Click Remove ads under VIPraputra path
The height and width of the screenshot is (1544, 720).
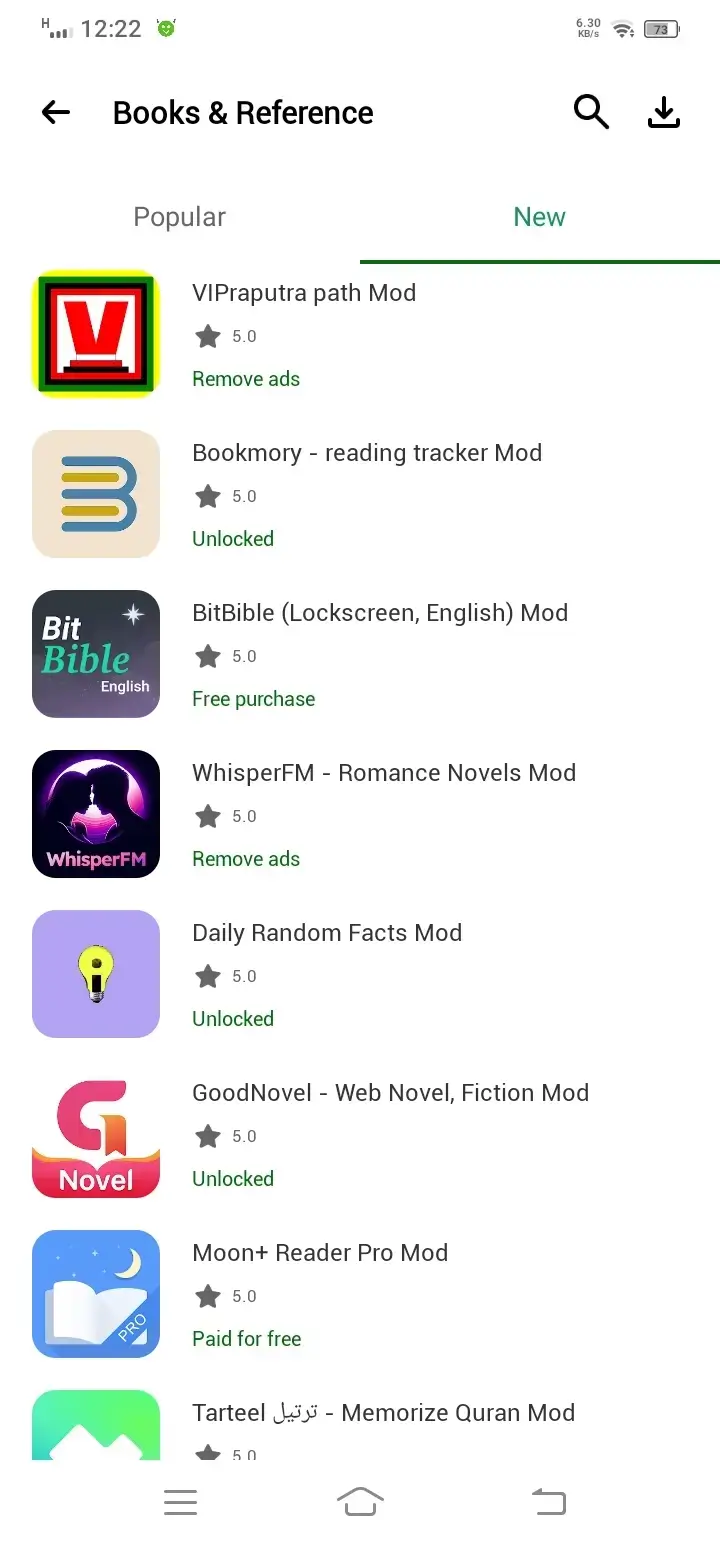coord(246,379)
